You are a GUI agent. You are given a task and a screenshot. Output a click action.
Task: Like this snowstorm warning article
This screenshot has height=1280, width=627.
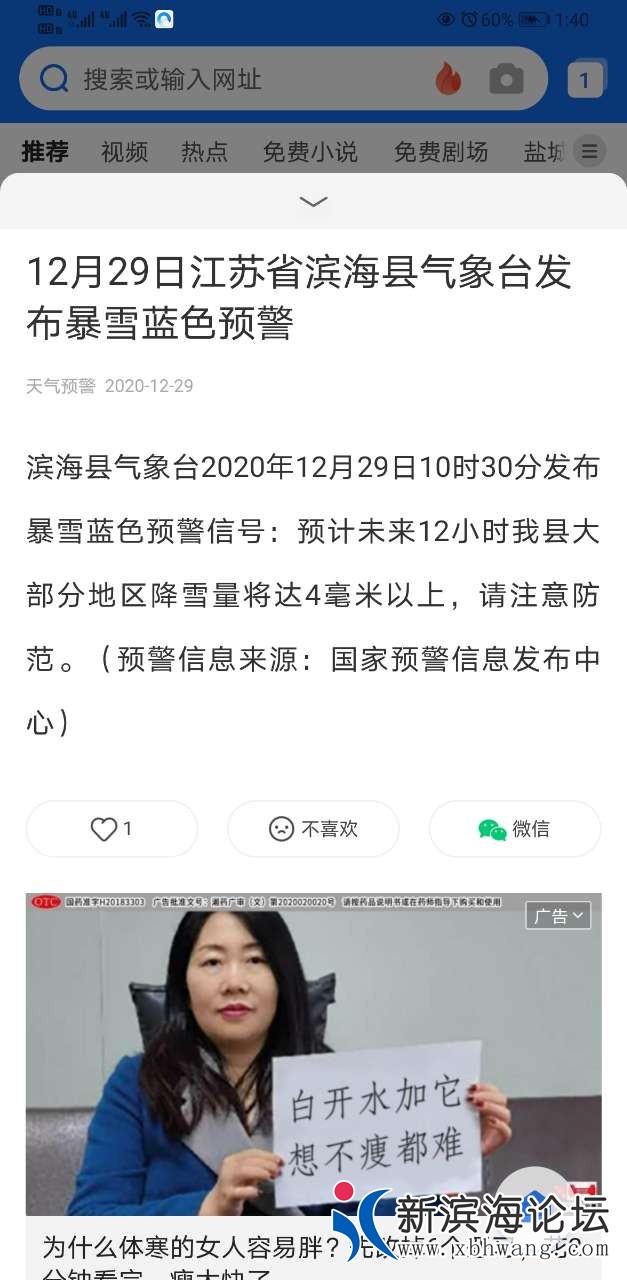point(112,829)
